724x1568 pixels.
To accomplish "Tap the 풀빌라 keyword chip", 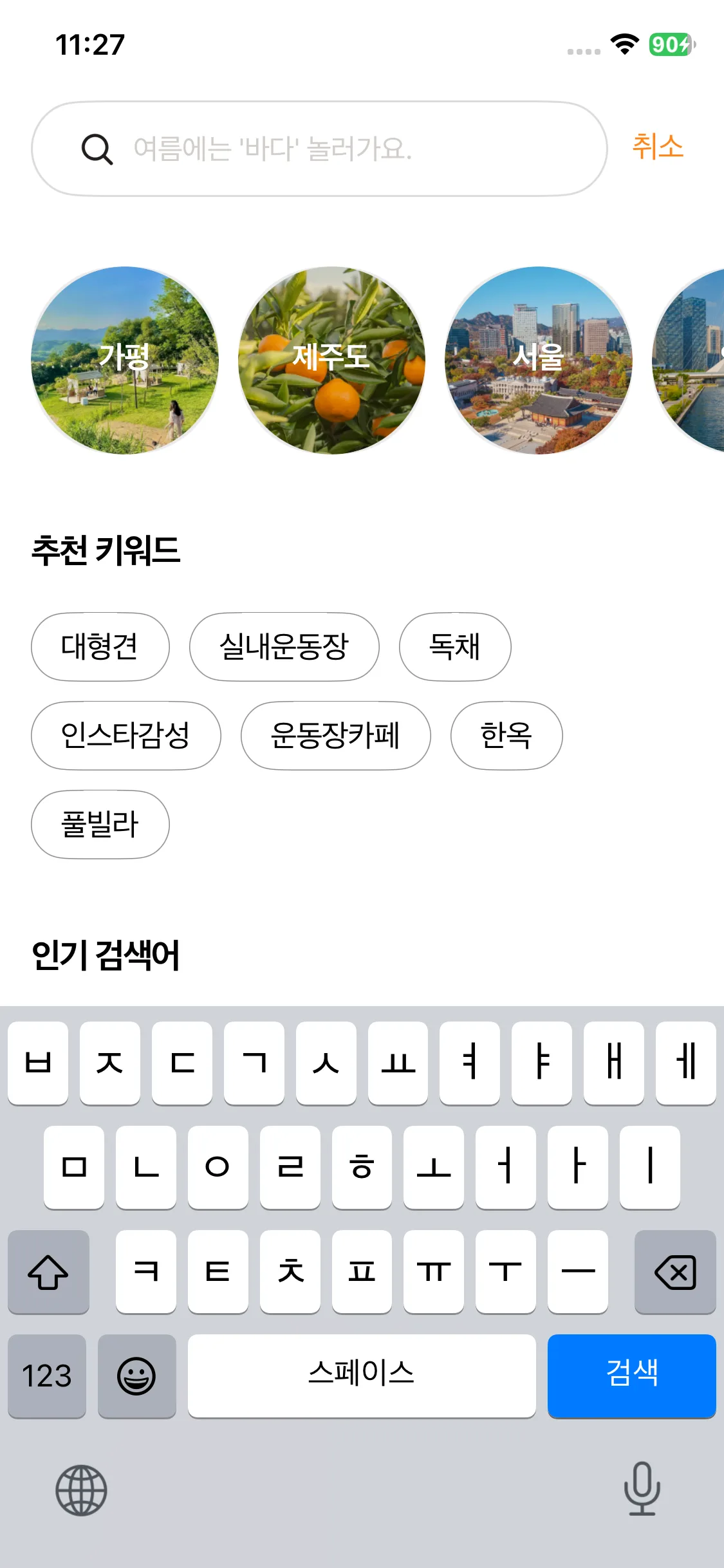I will [100, 824].
